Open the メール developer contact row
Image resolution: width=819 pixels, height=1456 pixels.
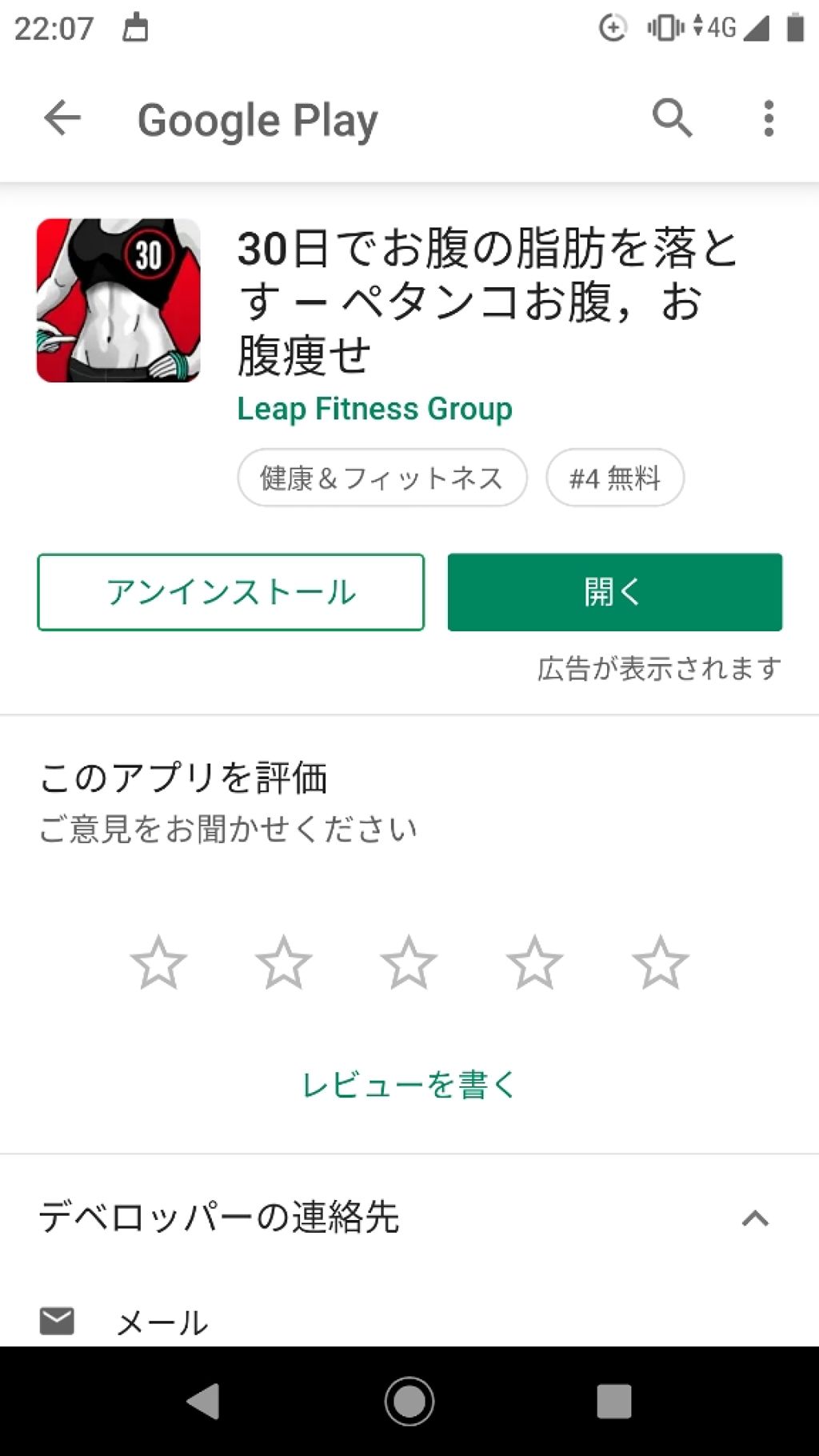(162, 1322)
